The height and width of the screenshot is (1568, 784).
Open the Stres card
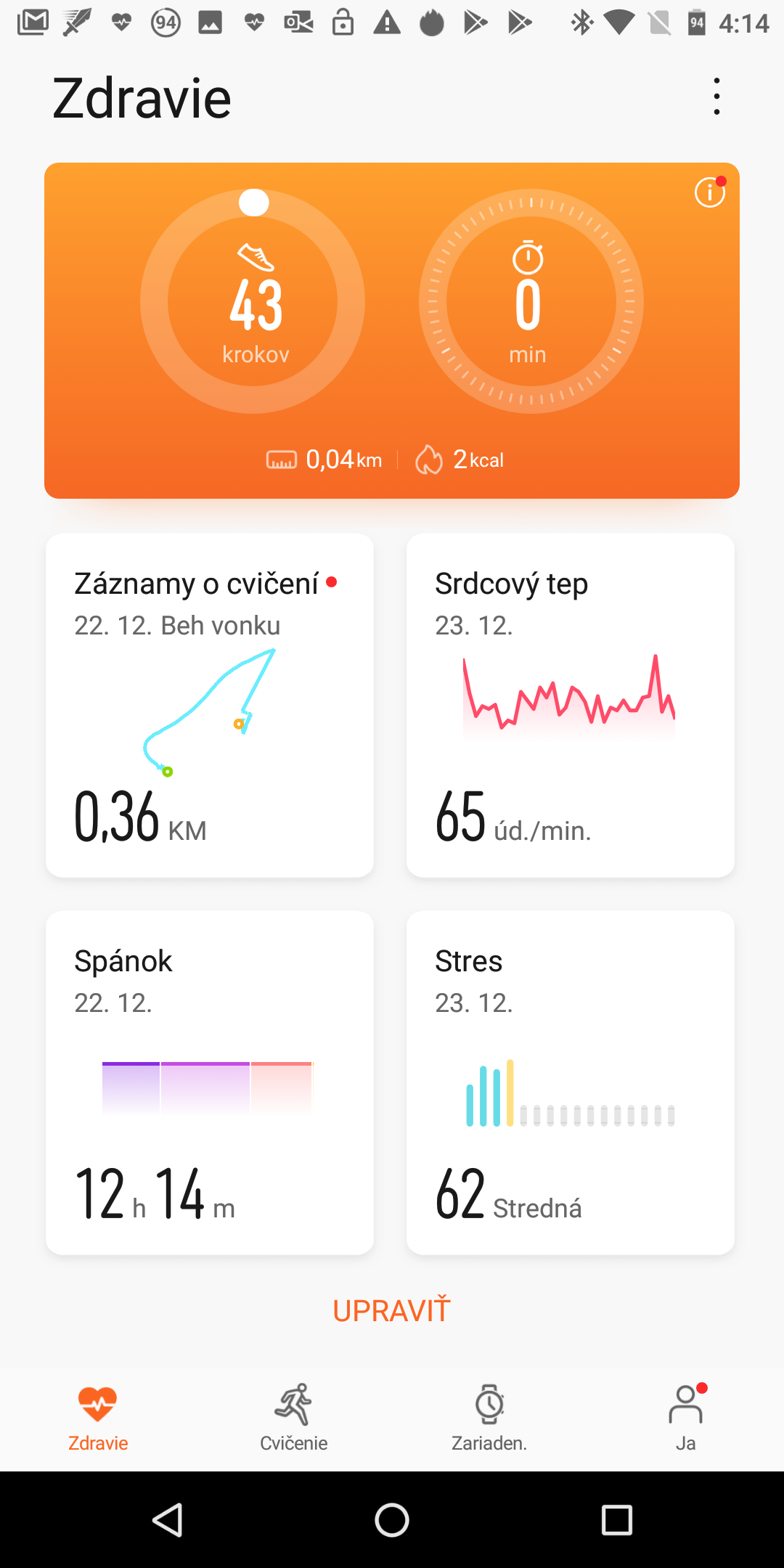[571, 1083]
